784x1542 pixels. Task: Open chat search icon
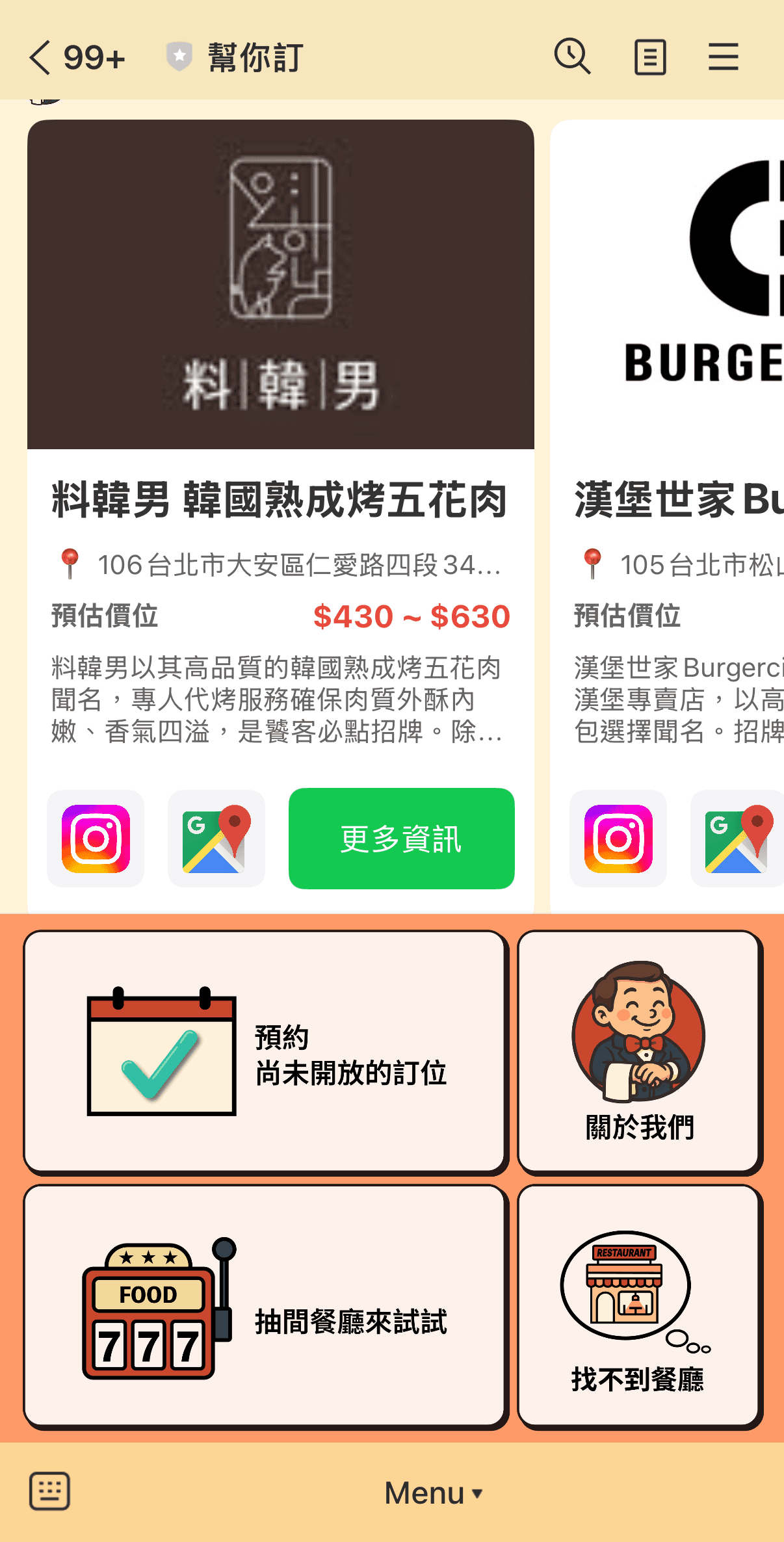572,57
